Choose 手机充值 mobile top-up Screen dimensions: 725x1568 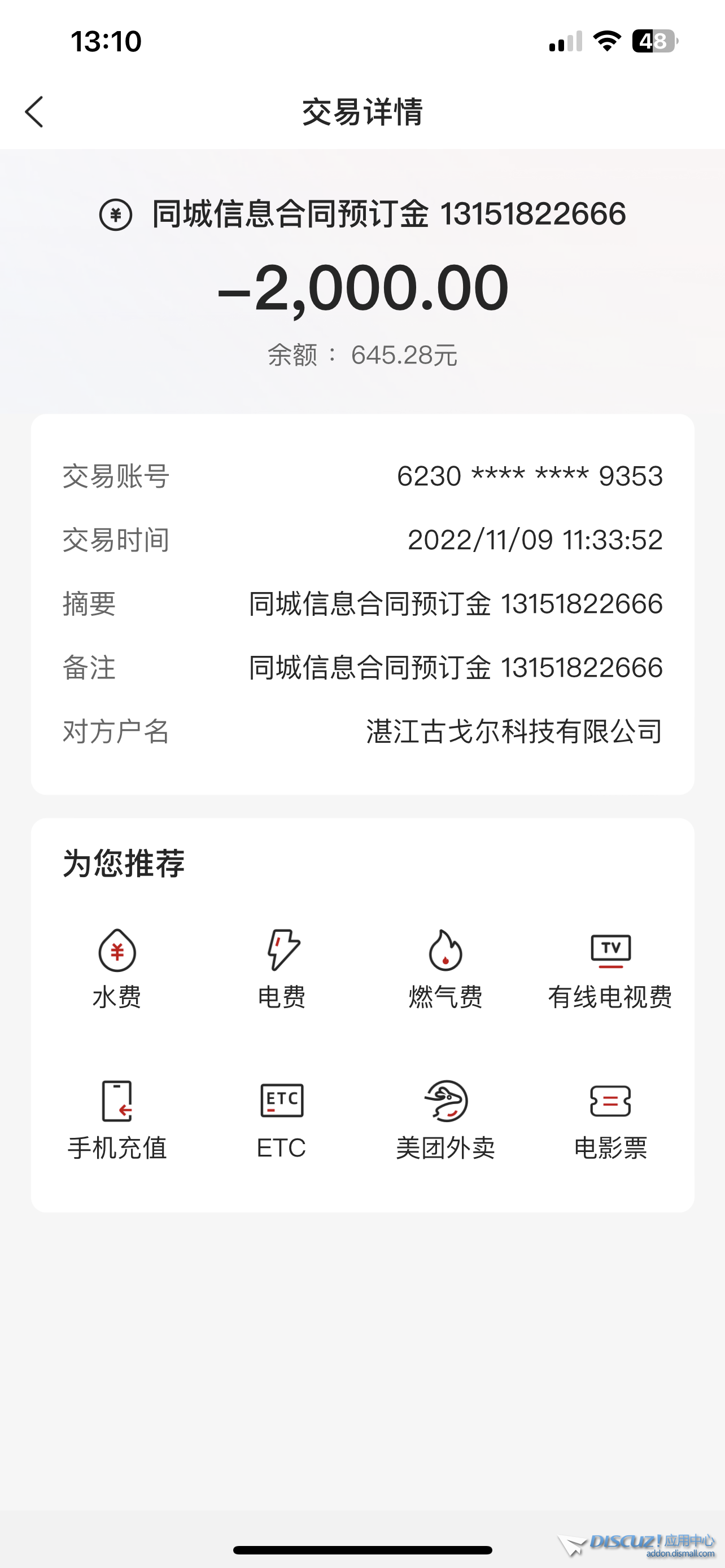click(117, 1119)
